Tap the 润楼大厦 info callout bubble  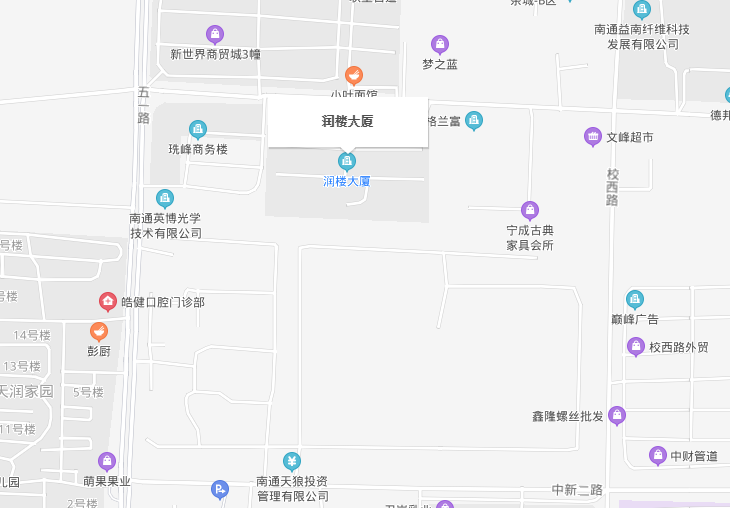click(347, 121)
